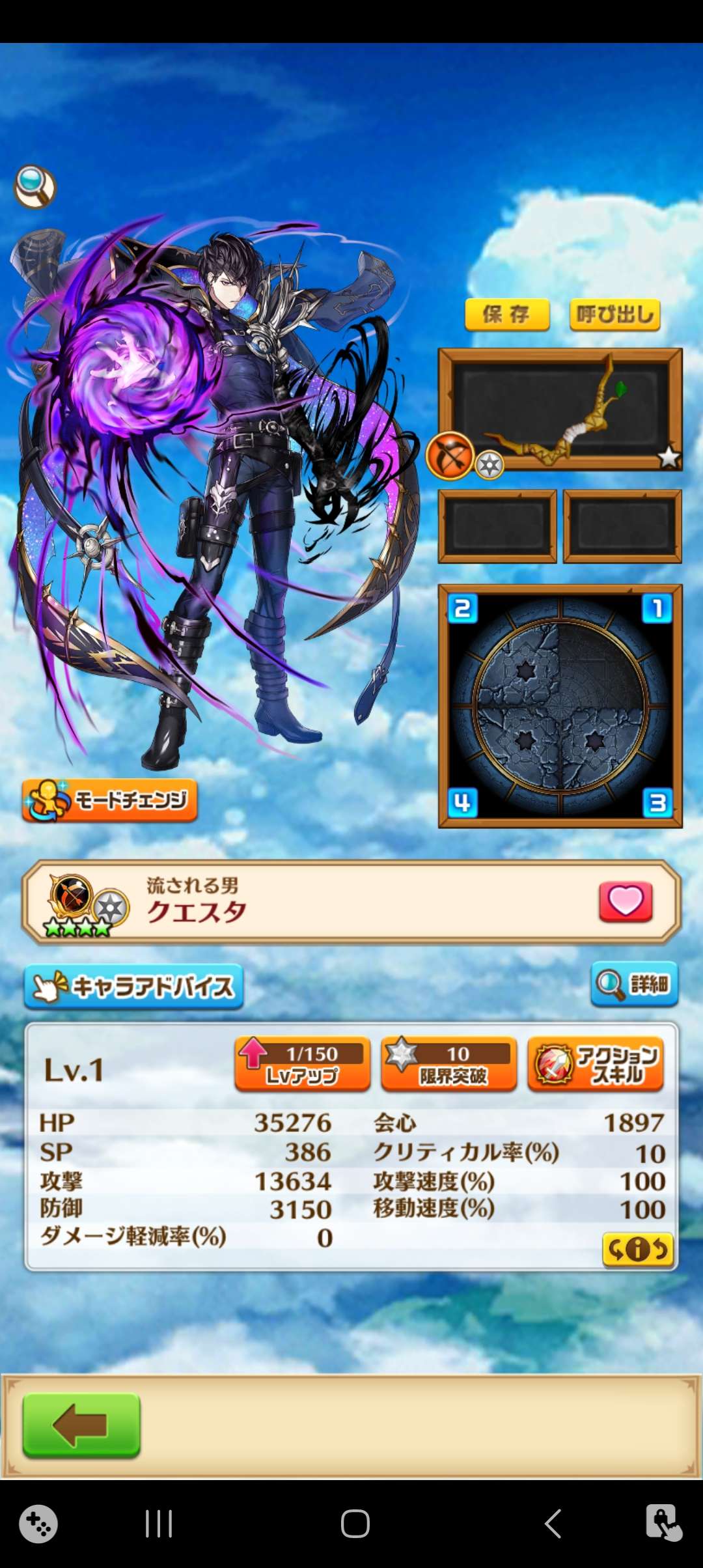Tap the 保存 save button

[507, 315]
